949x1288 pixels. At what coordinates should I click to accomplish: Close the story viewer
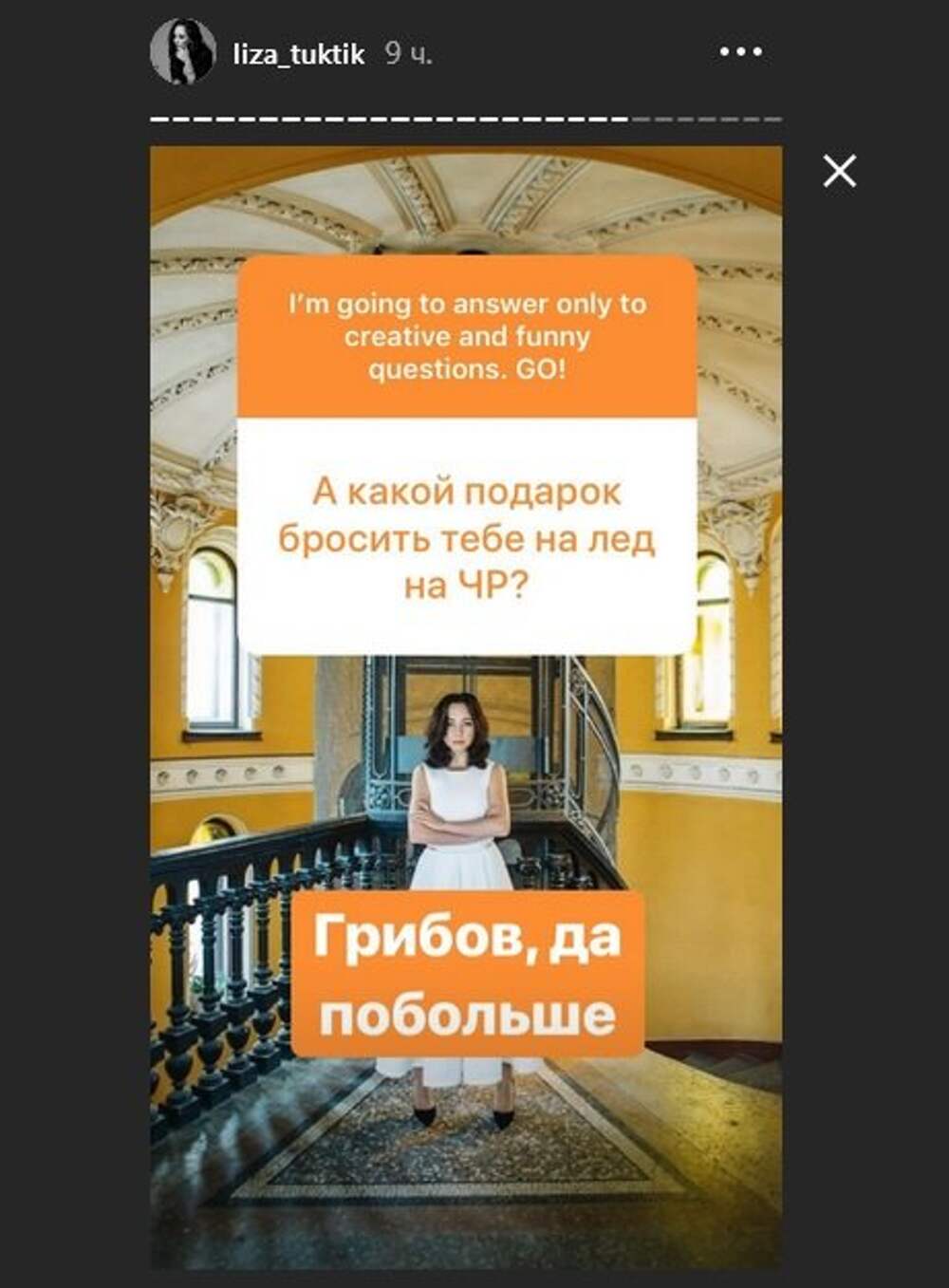pos(839,172)
